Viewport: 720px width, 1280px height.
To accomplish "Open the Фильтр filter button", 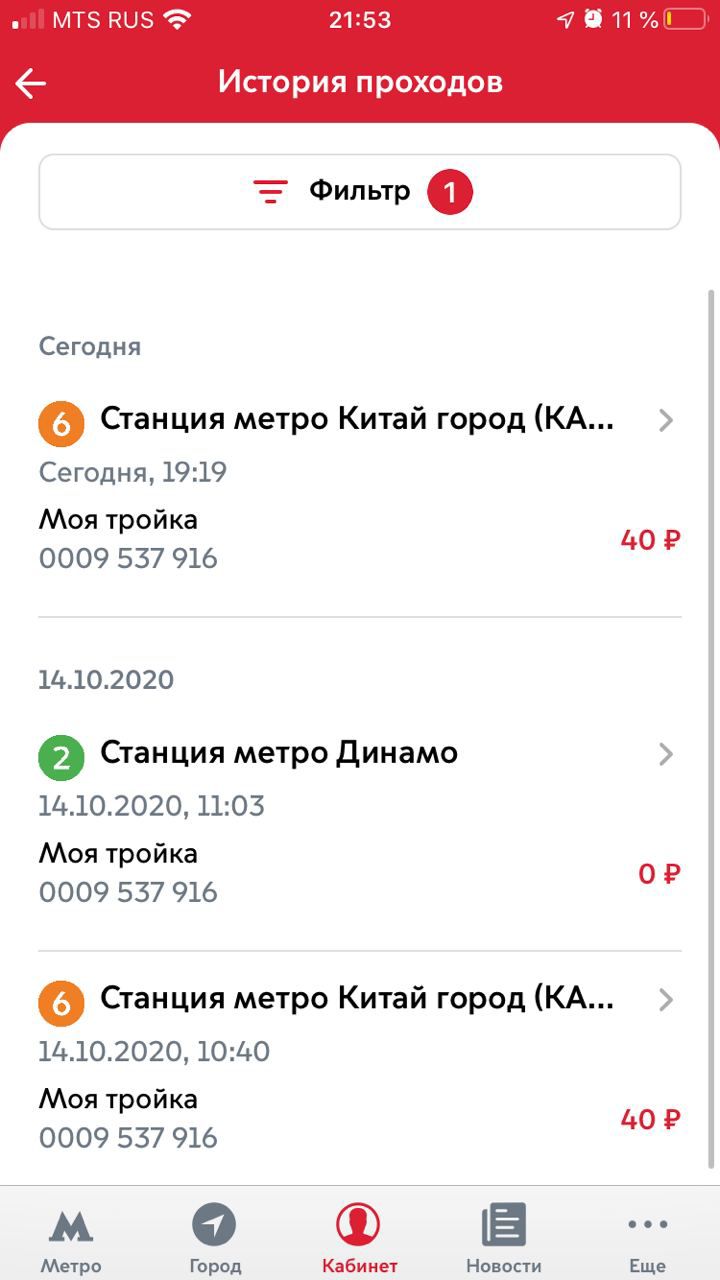I will 360,192.
